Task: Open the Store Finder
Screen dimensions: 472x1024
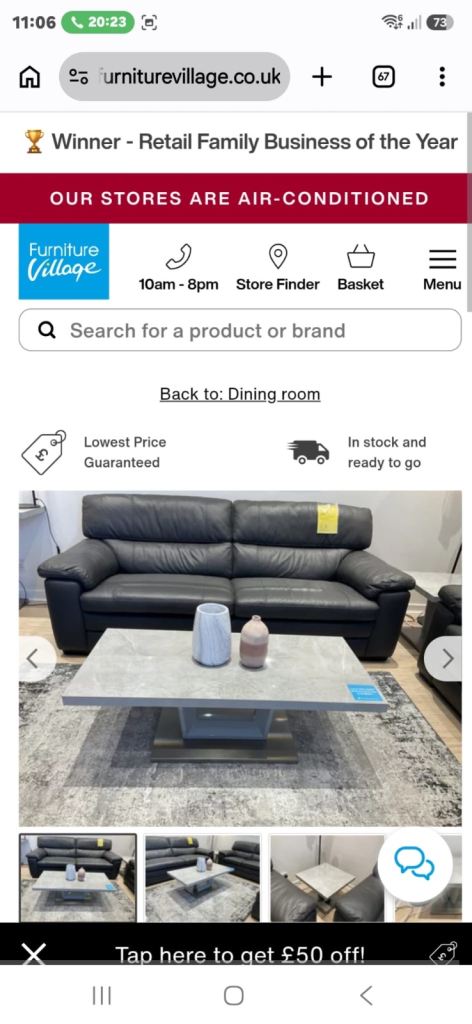Action: coord(277,267)
